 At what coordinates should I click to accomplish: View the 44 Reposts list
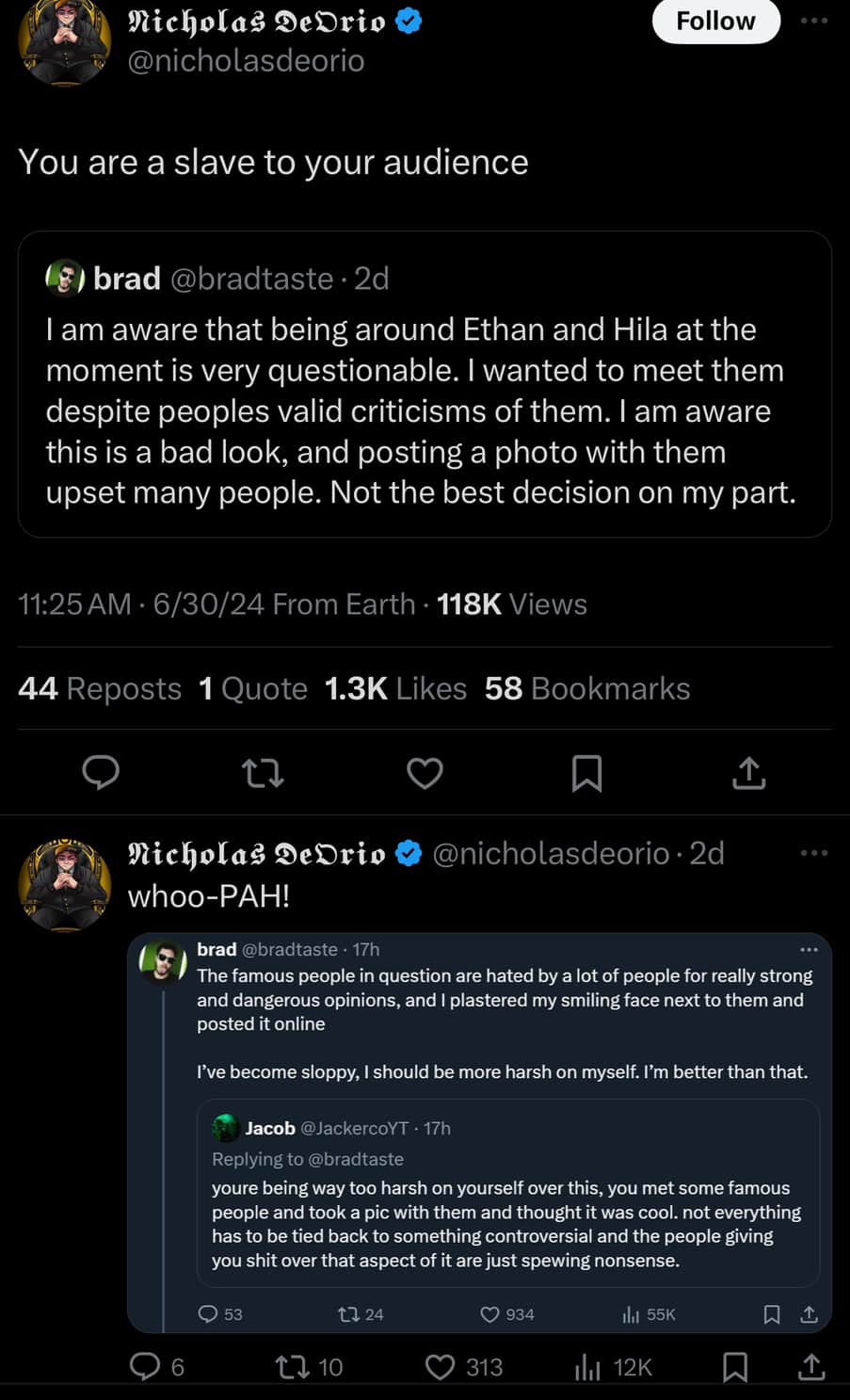click(x=100, y=688)
